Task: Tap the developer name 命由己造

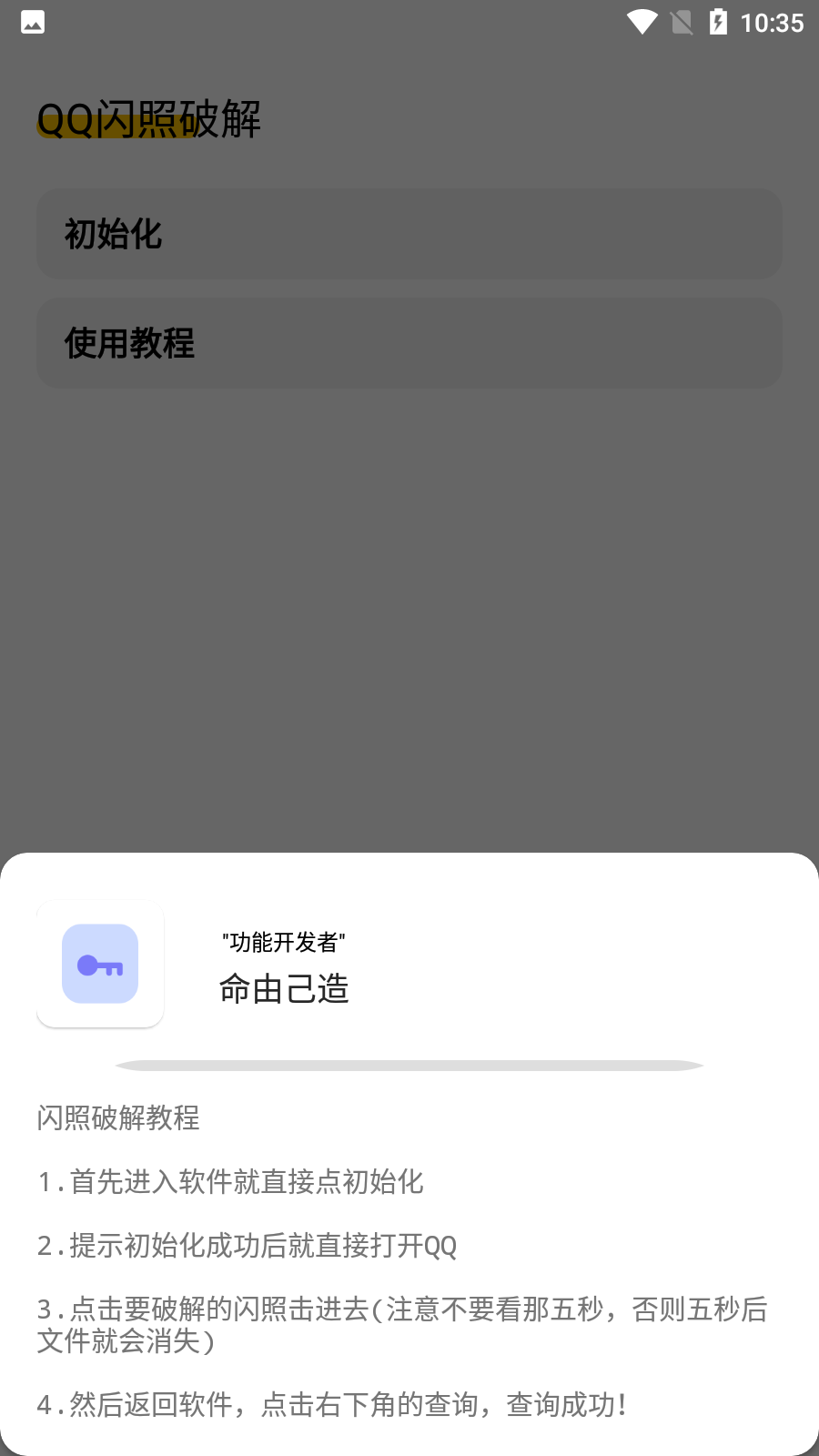Action: click(284, 989)
